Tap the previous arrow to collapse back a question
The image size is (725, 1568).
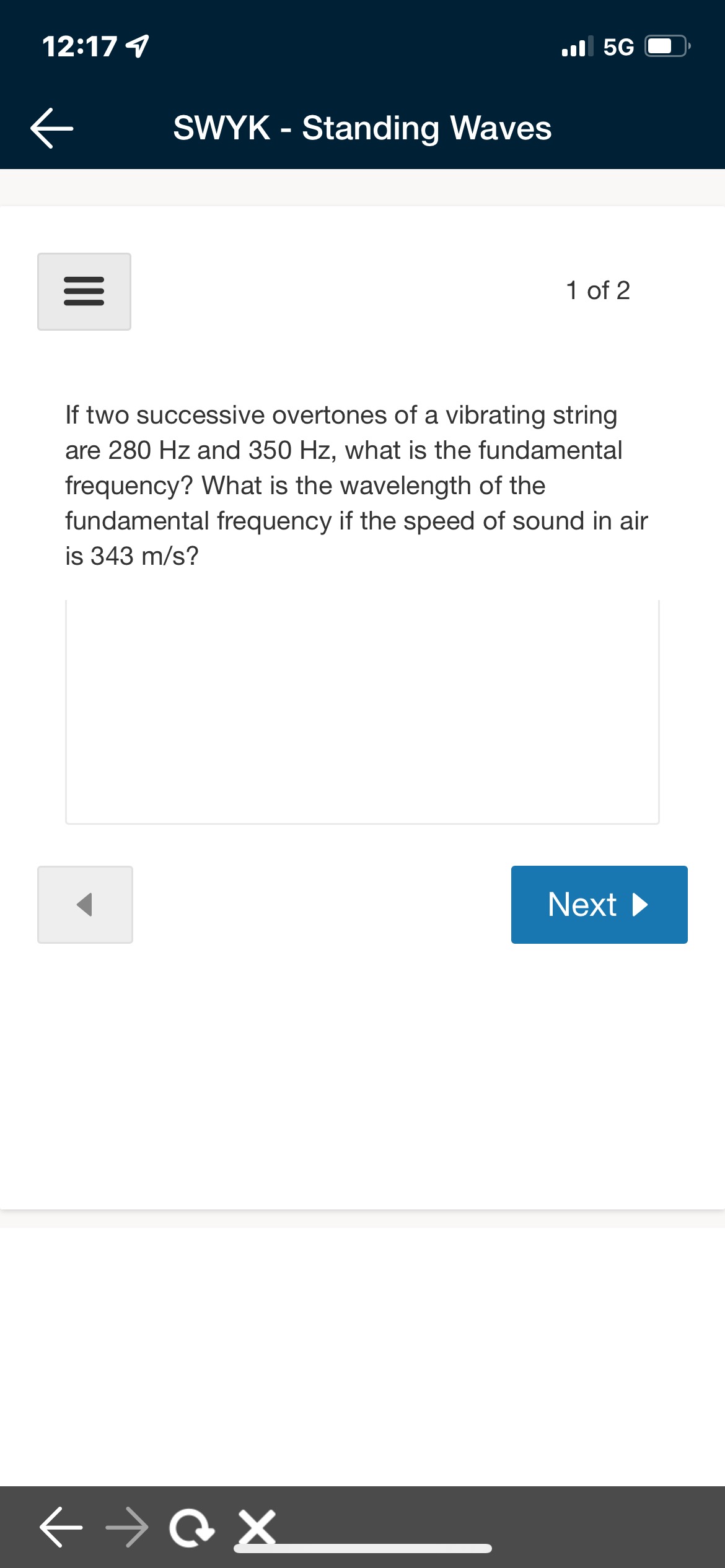point(85,904)
